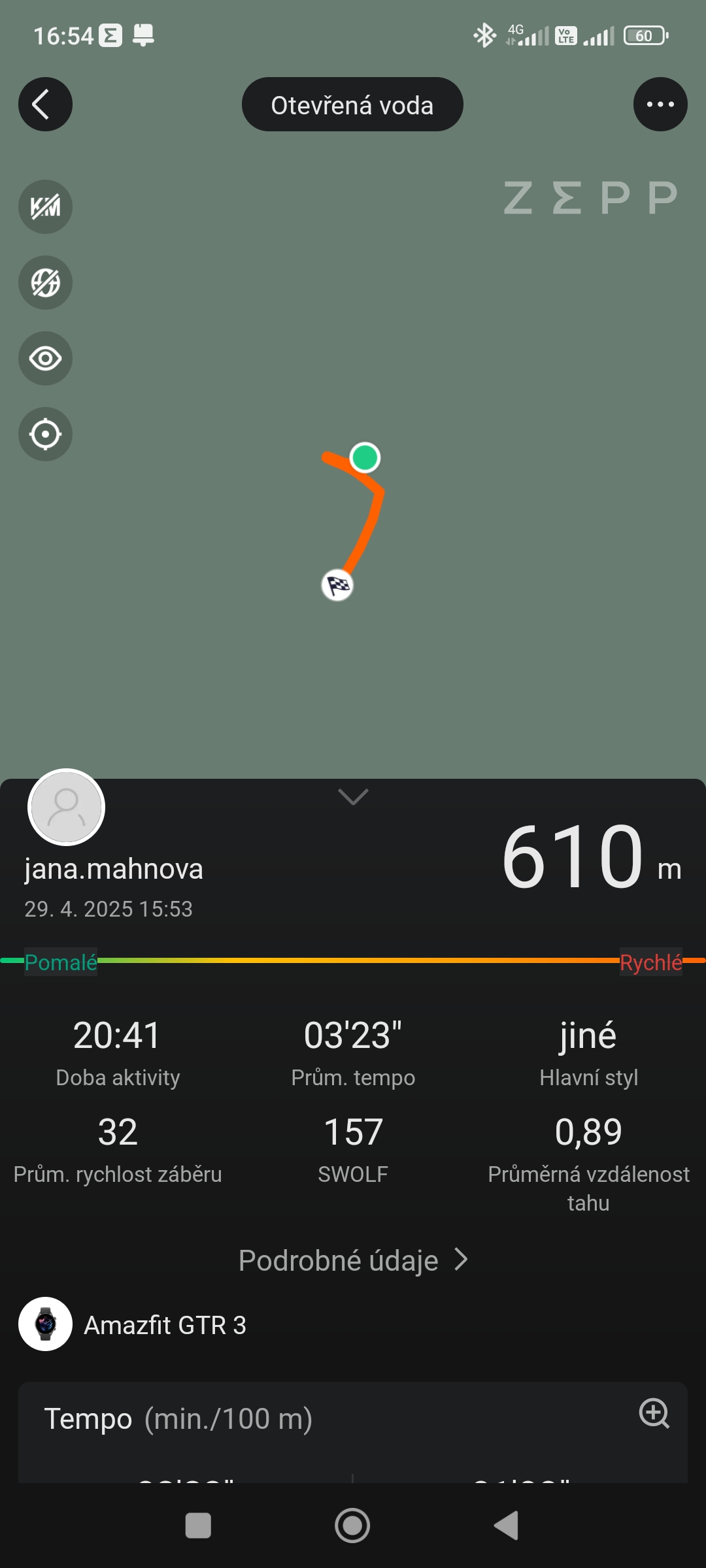Tap the system home button
The image size is (706, 1568).
click(x=352, y=1526)
